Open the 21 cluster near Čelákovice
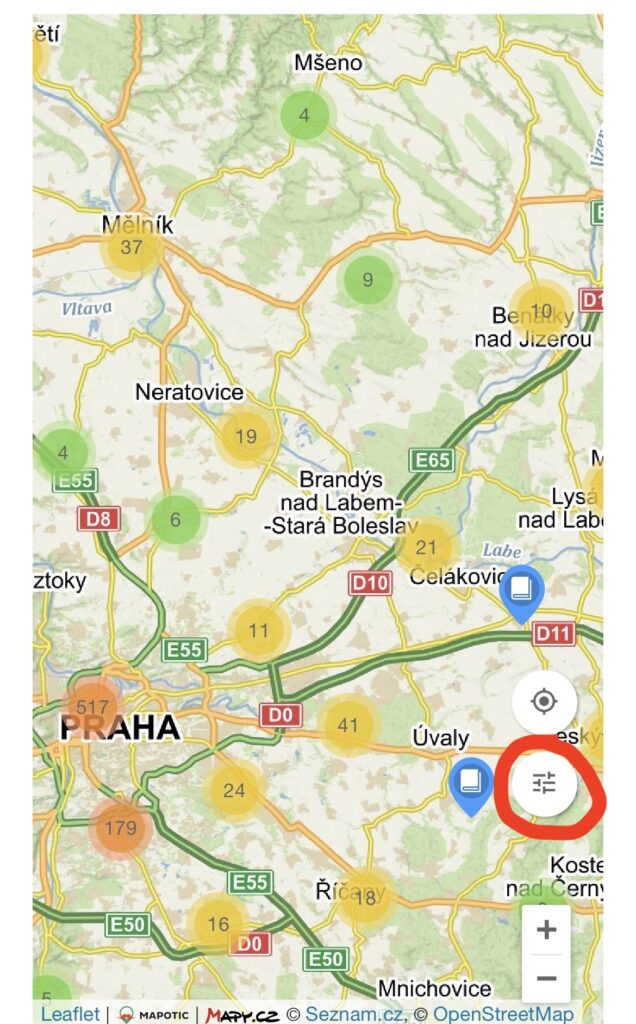Viewport: 636px width, 1024px height. (x=426, y=547)
